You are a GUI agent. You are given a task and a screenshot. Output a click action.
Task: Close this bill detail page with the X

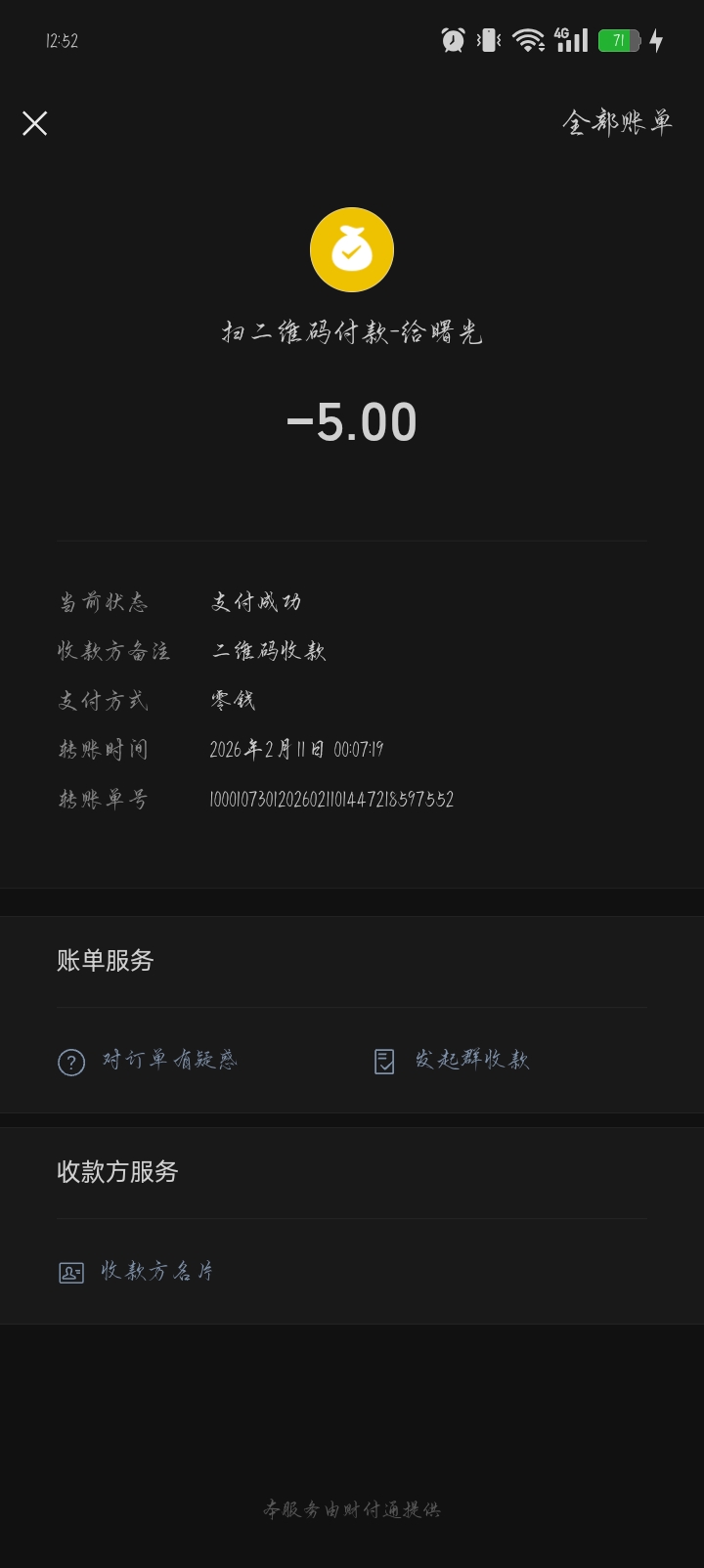pyautogui.click(x=35, y=124)
